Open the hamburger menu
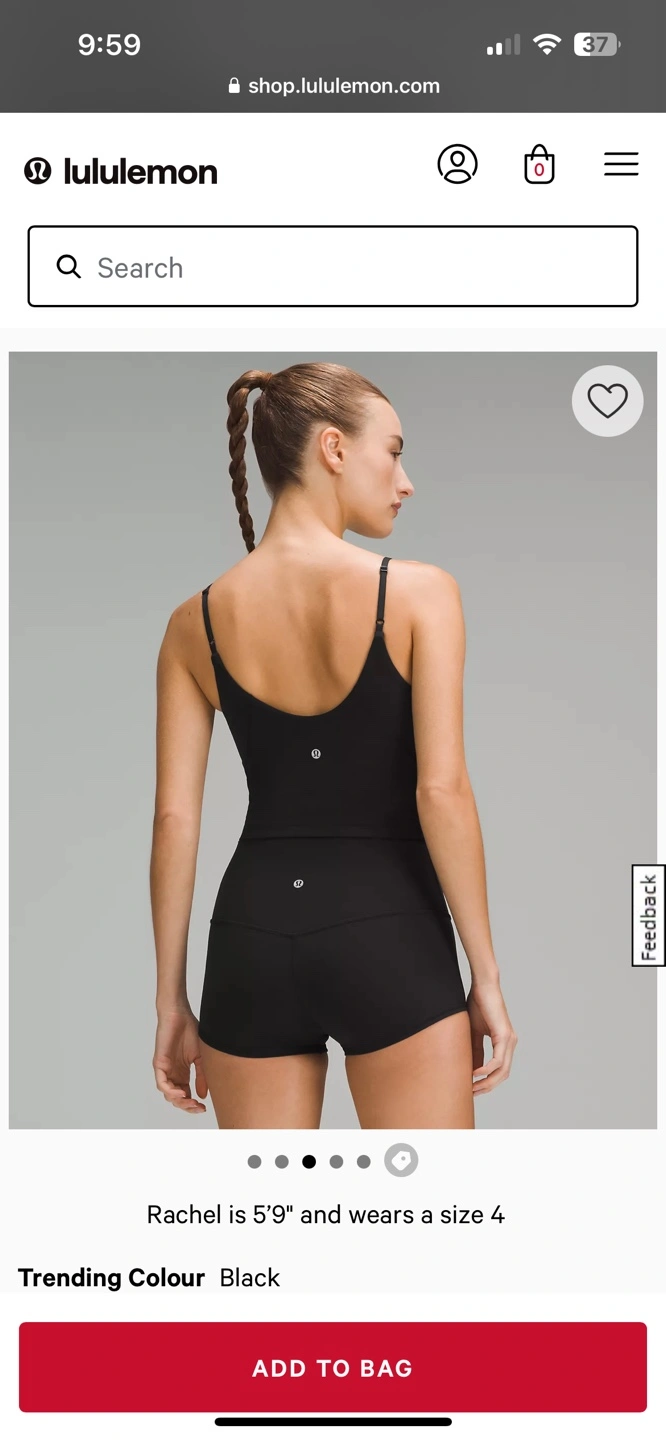The width and height of the screenshot is (666, 1440). 621,165
